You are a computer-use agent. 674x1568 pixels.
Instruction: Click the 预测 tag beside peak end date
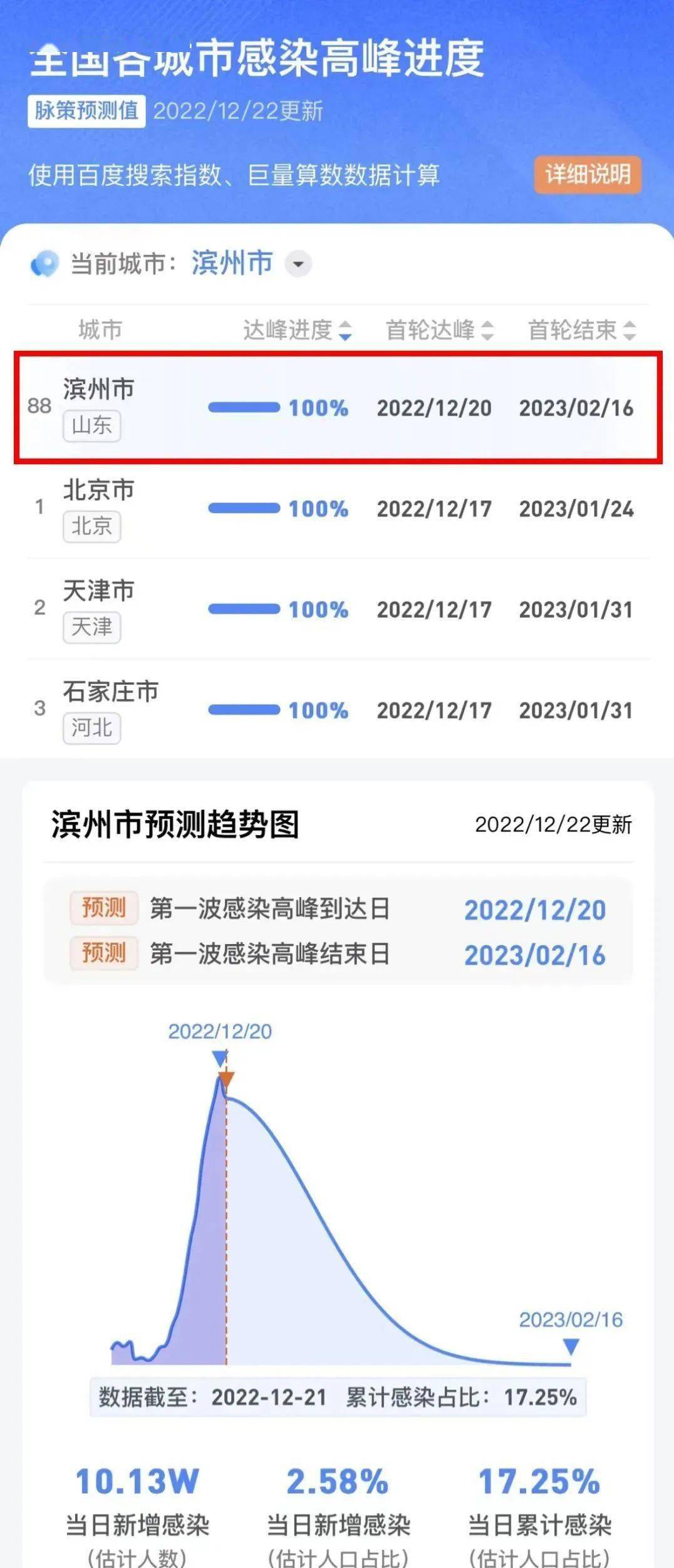[103, 953]
